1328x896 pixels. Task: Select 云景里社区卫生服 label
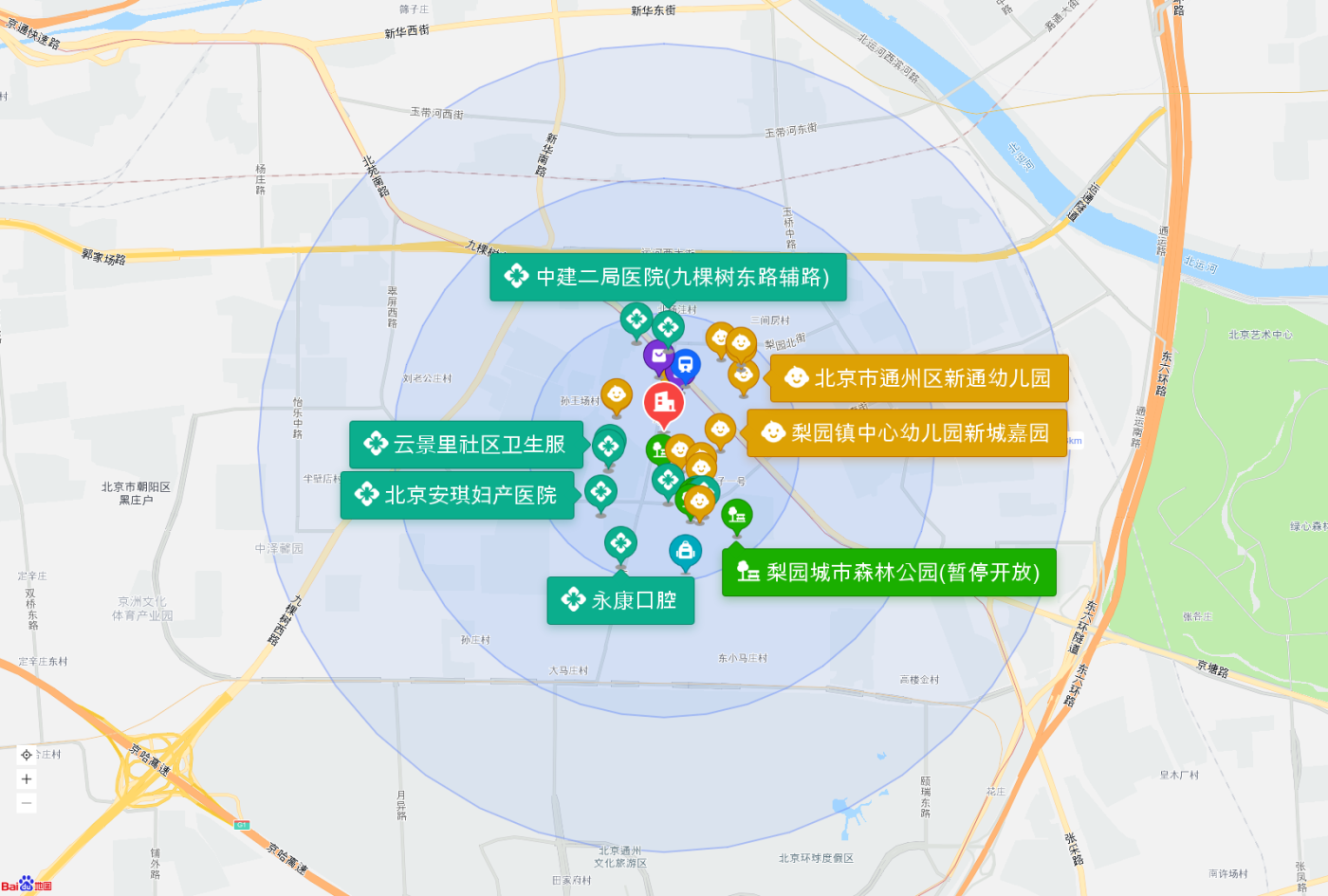click(x=466, y=445)
